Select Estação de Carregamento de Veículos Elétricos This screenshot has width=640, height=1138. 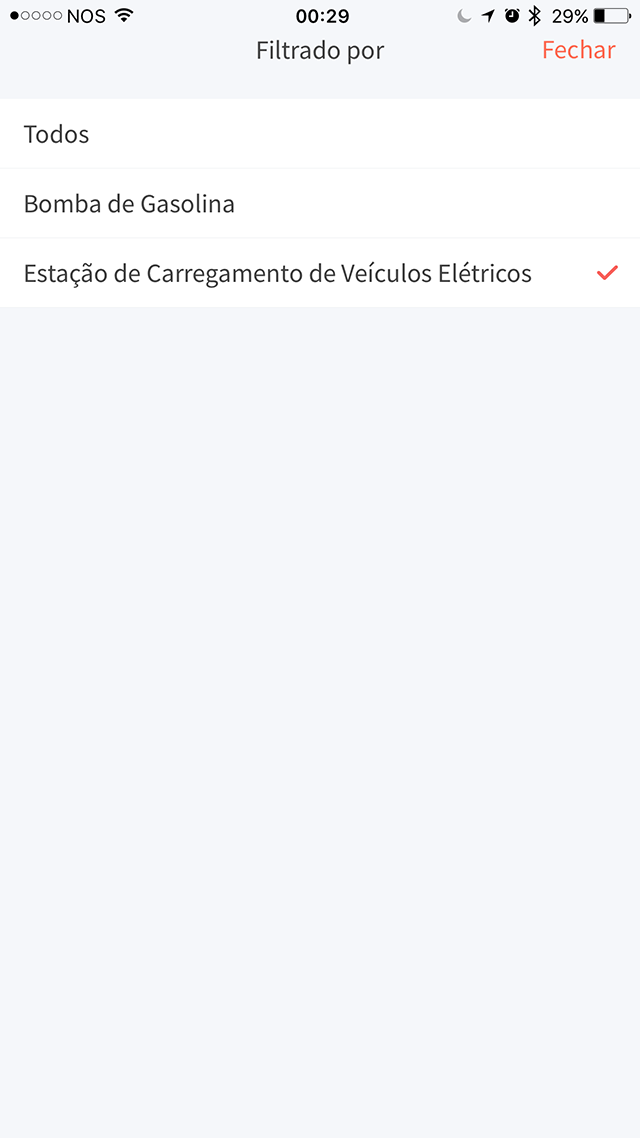(x=278, y=273)
